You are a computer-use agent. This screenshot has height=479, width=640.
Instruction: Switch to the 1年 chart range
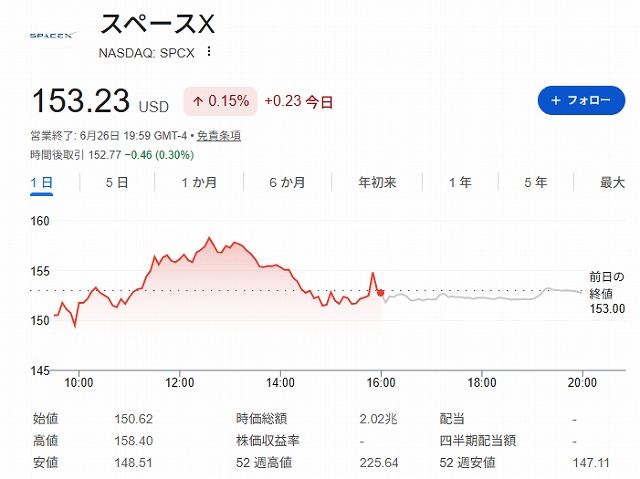pyautogui.click(x=460, y=182)
